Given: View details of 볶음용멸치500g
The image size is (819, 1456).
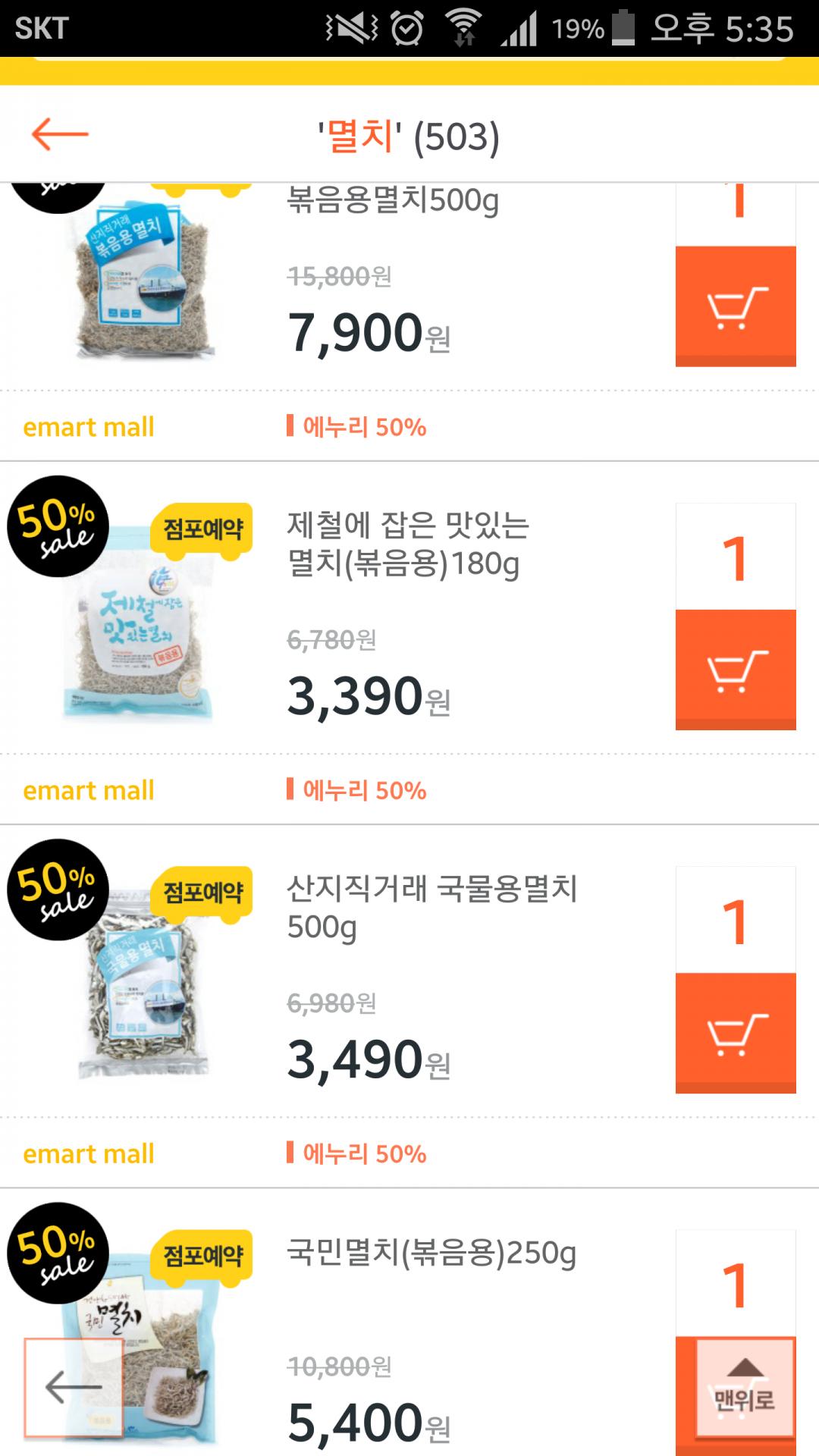Looking at the screenshot, I should [x=393, y=202].
